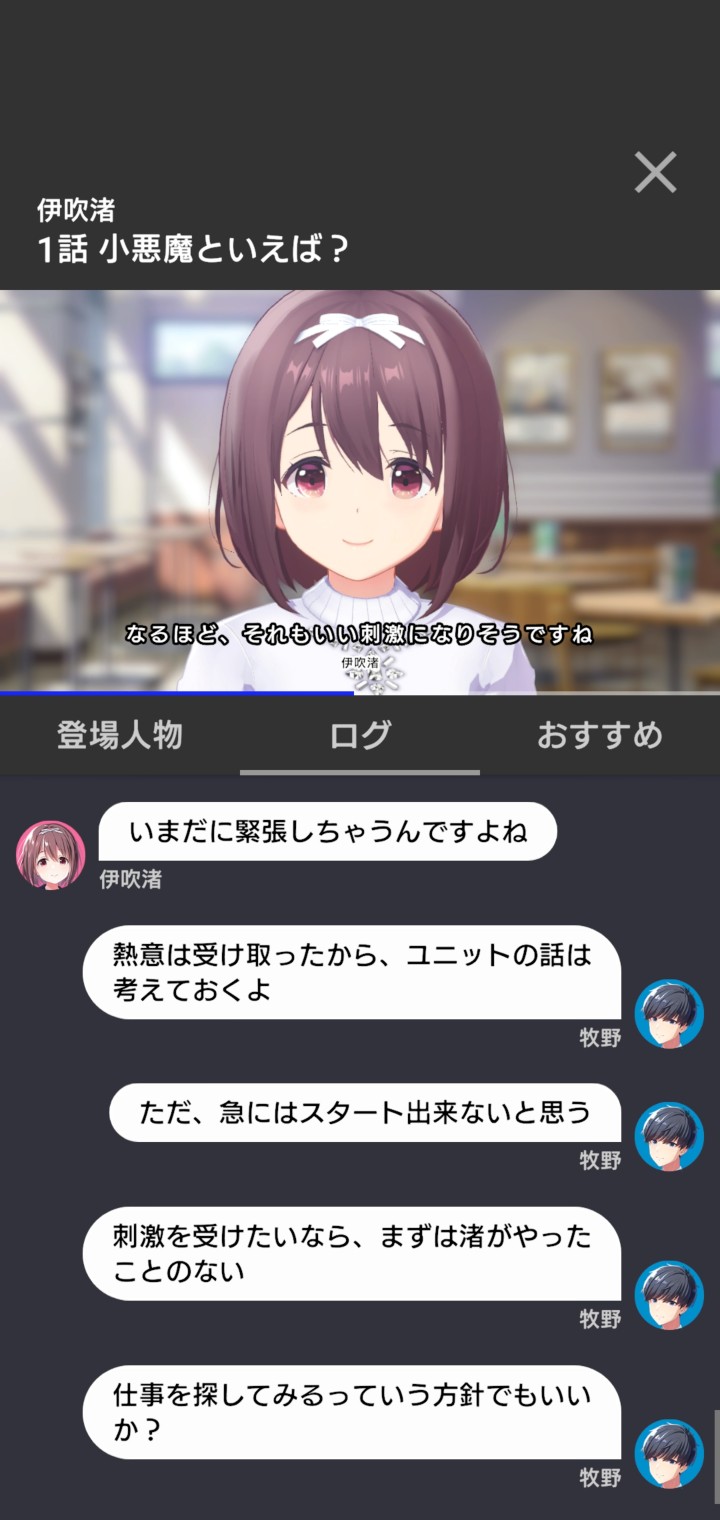The width and height of the screenshot is (720, 1520).
Task: Choose the log line 仕事を探してみるっていう方針でもいいか？
Action: tap(351, 1412)
